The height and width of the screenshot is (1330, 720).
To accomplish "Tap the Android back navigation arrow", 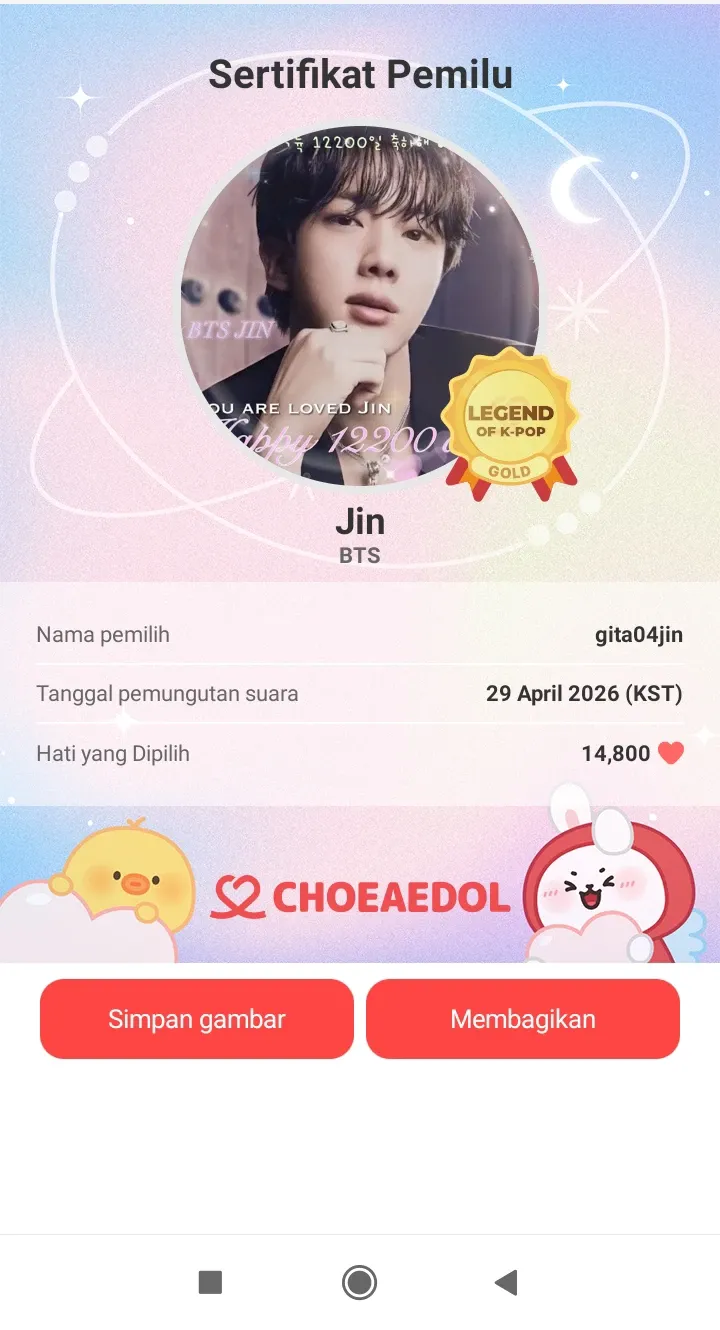I will [x=507, y=1283].
